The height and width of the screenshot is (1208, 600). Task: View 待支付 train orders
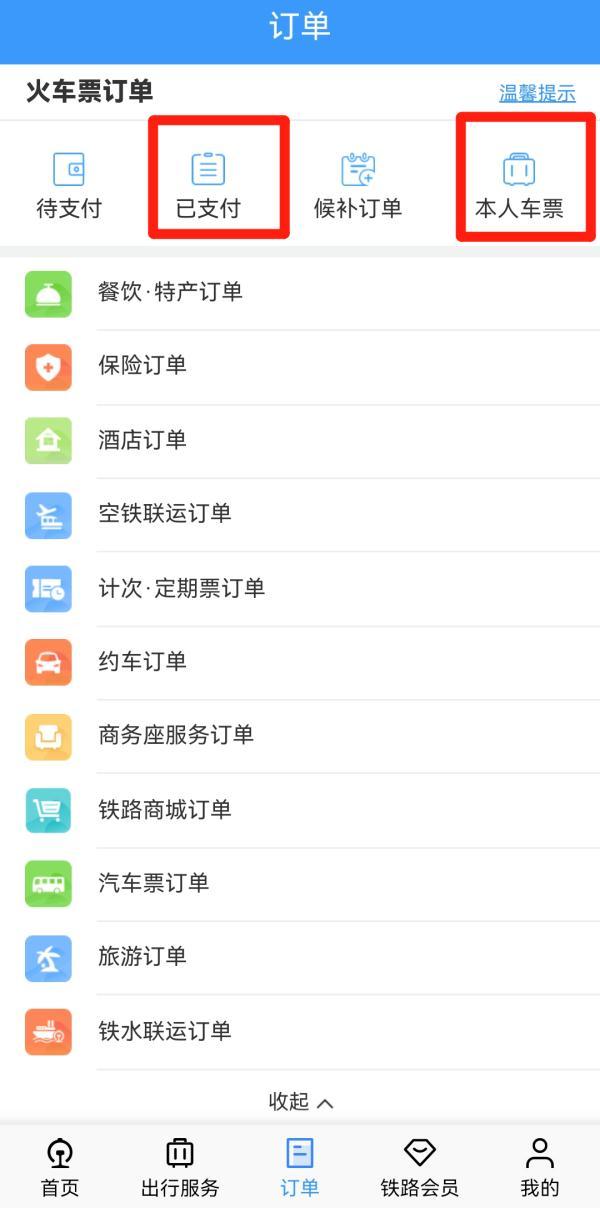[69, 185]
